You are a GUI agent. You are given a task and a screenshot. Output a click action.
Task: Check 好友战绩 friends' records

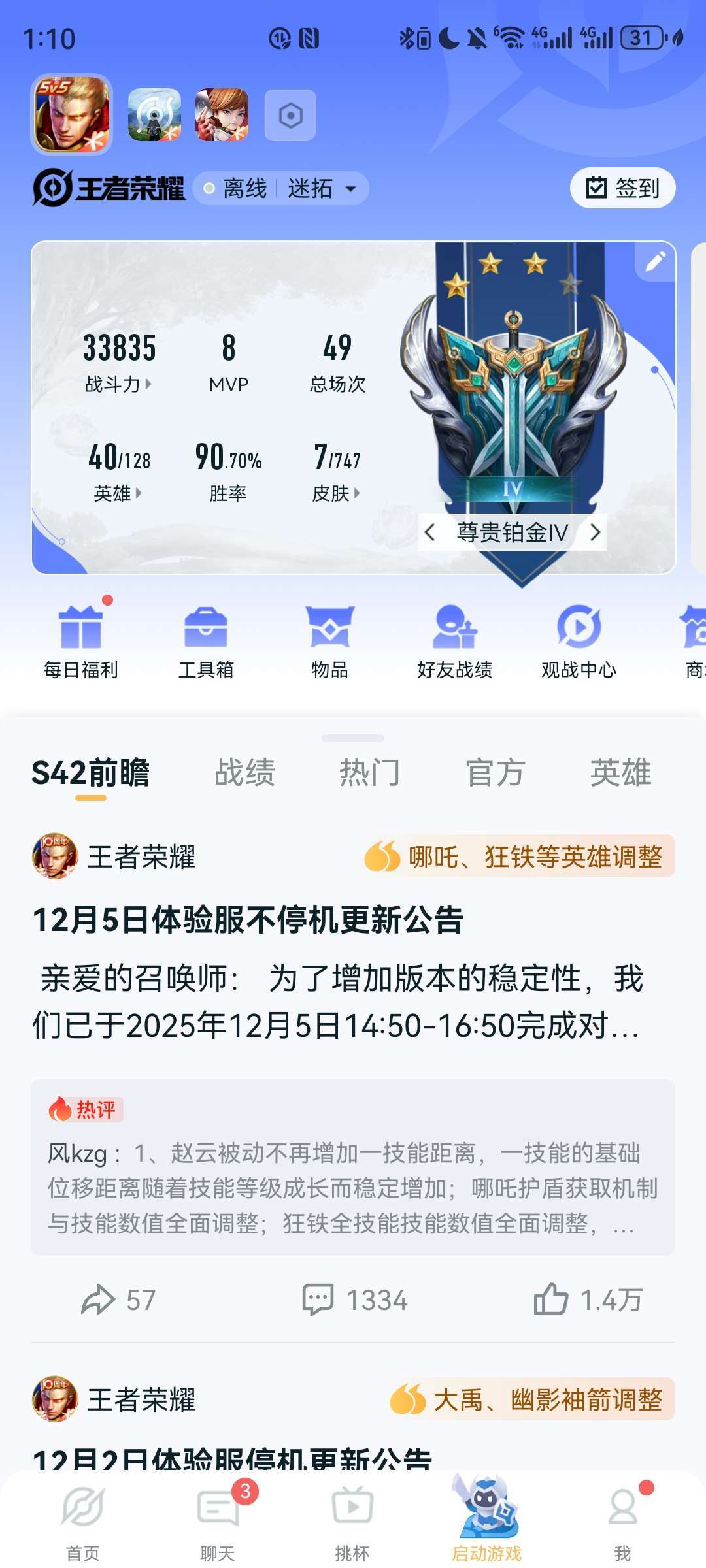click(455, 642)
